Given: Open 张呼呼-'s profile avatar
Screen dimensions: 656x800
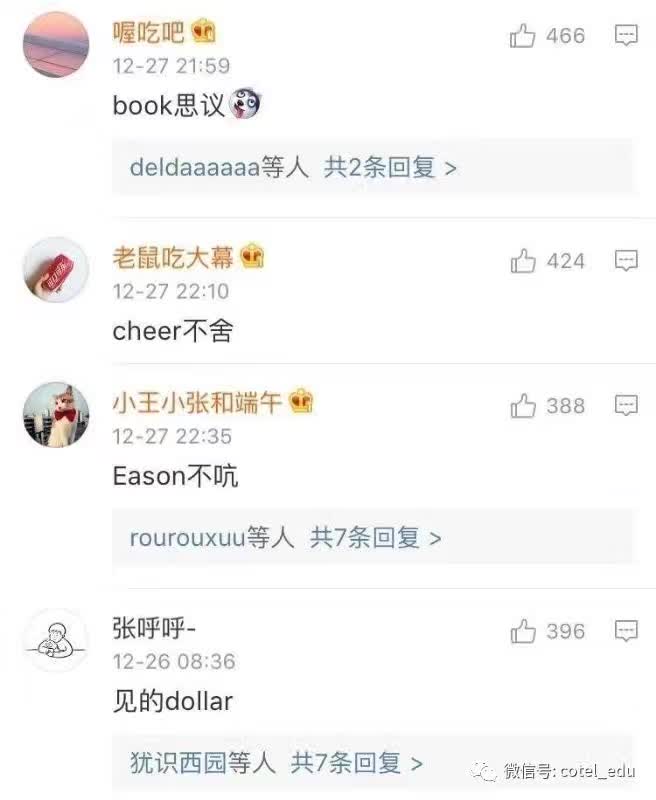Looking at the screenshot, I should (x=56, y=640).
